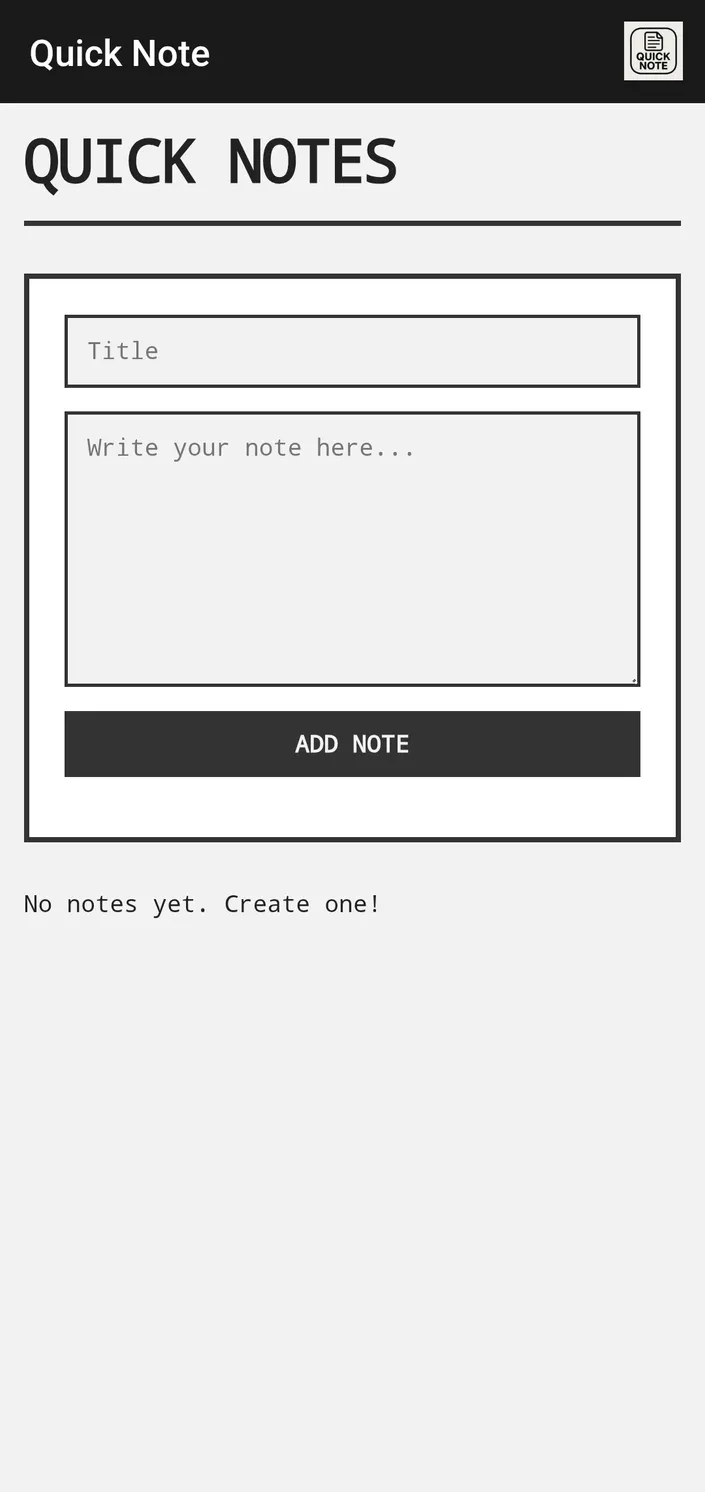Tap the ADD NOTE button

[352, 744]
